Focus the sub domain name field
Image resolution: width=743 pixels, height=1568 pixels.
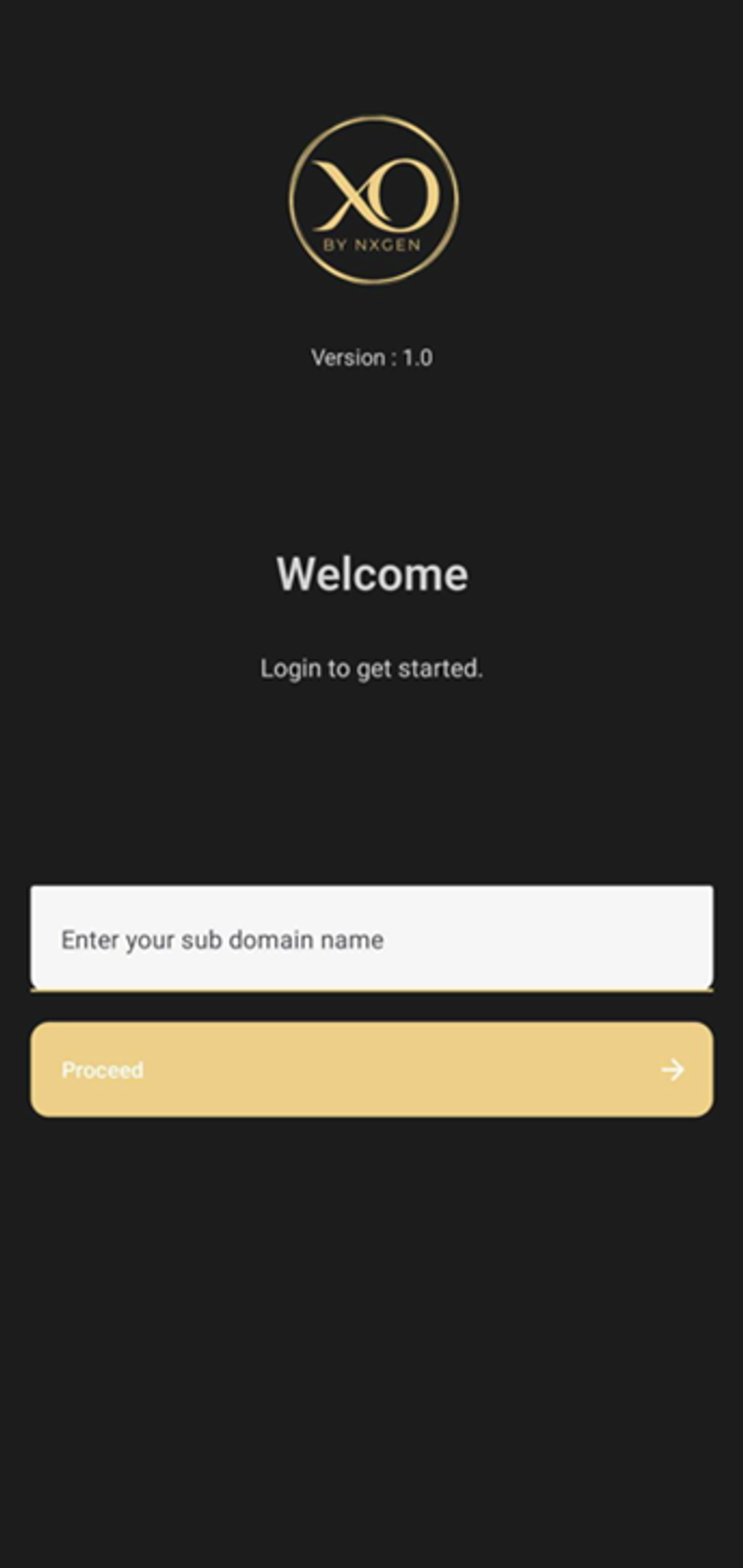(x=371, y=938)
